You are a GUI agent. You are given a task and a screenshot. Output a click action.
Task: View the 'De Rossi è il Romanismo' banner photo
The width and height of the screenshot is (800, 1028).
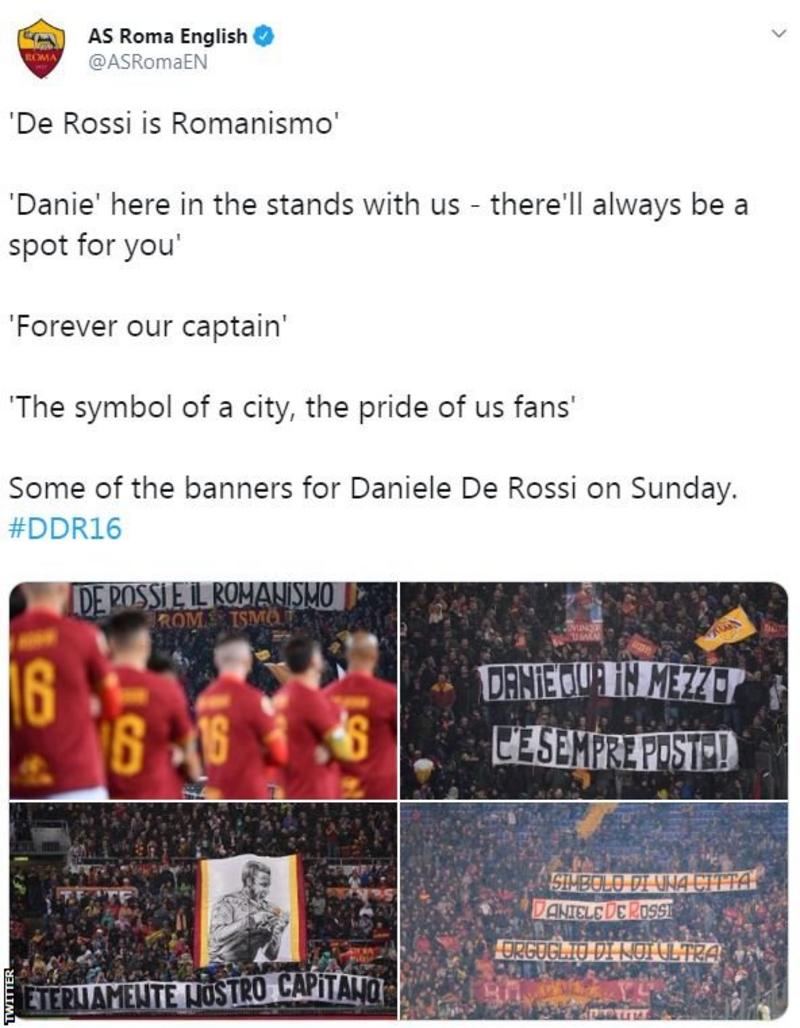(203, 689)
